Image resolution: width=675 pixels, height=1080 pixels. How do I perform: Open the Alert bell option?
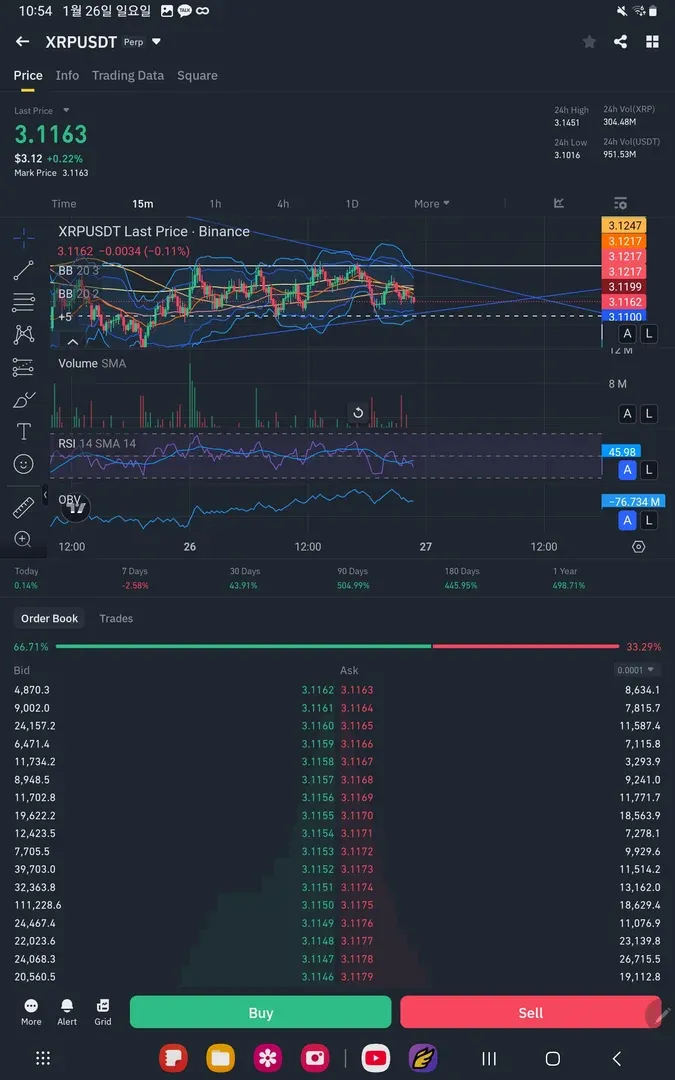point(67,1011)
